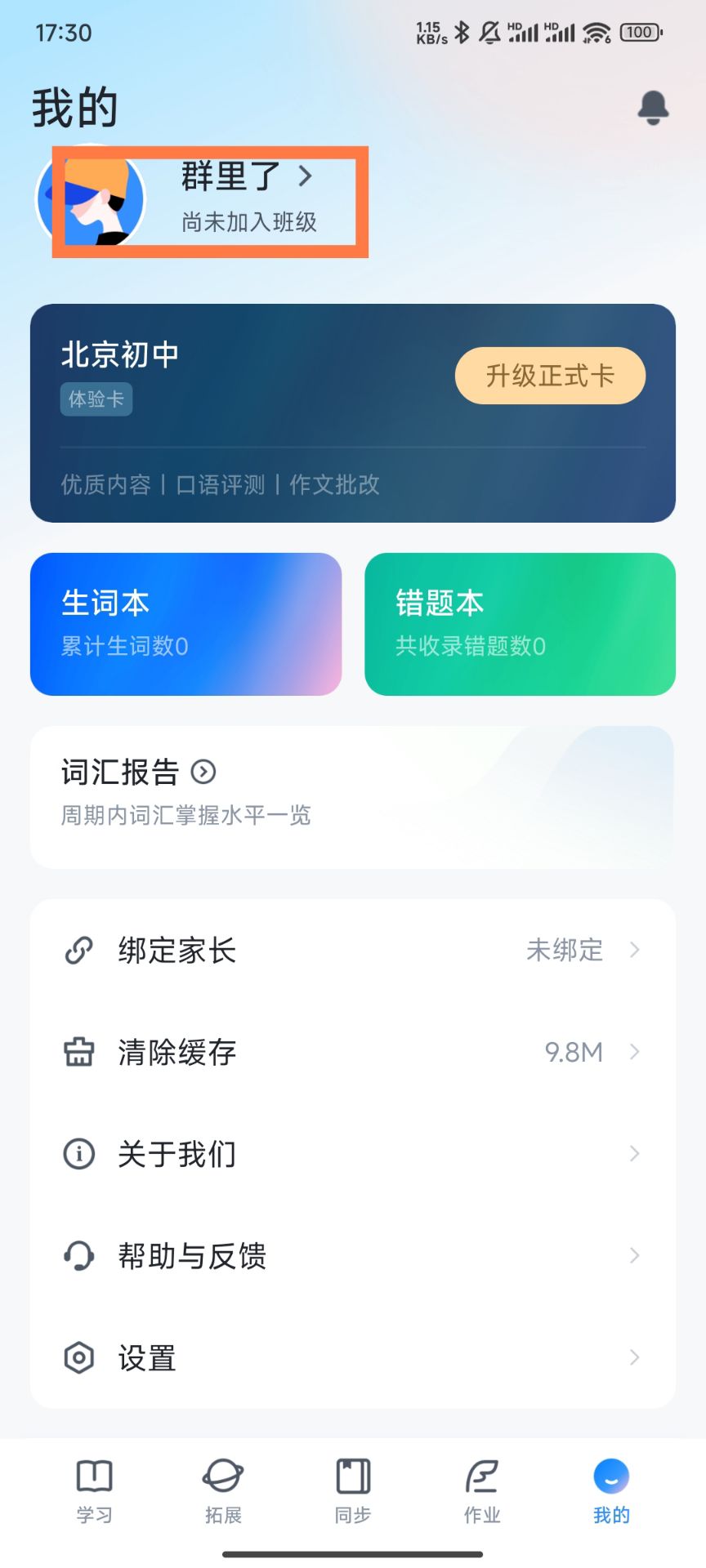The width and height of the screenshot is (706, 1568).
Task: Open the 生词本 vocabulary notebook
Action: 185,624
